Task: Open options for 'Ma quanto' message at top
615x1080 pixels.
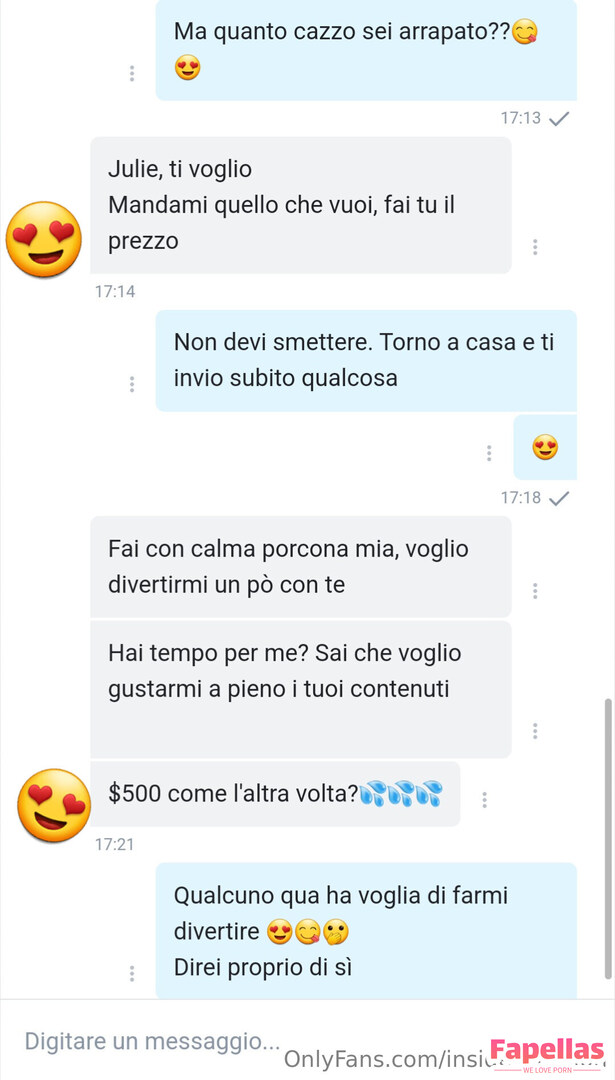Action: click(x=132, y=73)
